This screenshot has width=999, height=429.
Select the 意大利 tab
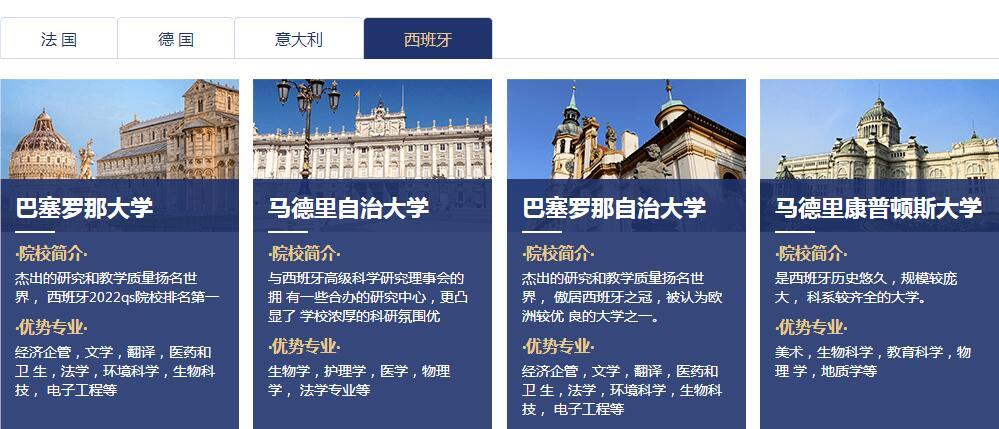coord(299,39)
